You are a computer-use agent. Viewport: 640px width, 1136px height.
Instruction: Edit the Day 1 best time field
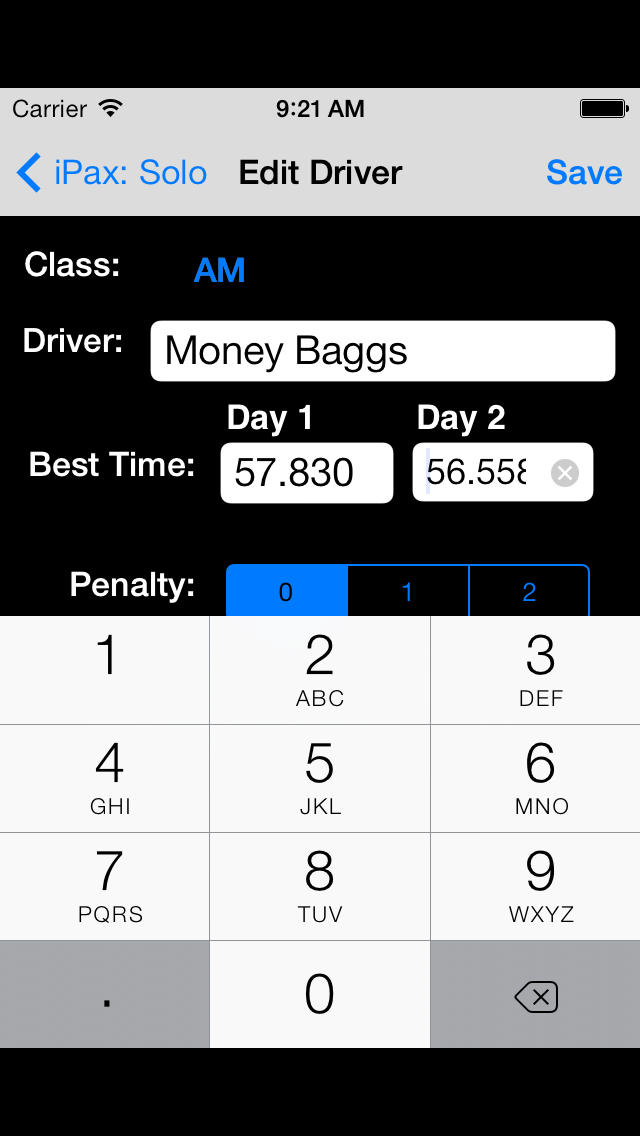[x=307, y=472]
